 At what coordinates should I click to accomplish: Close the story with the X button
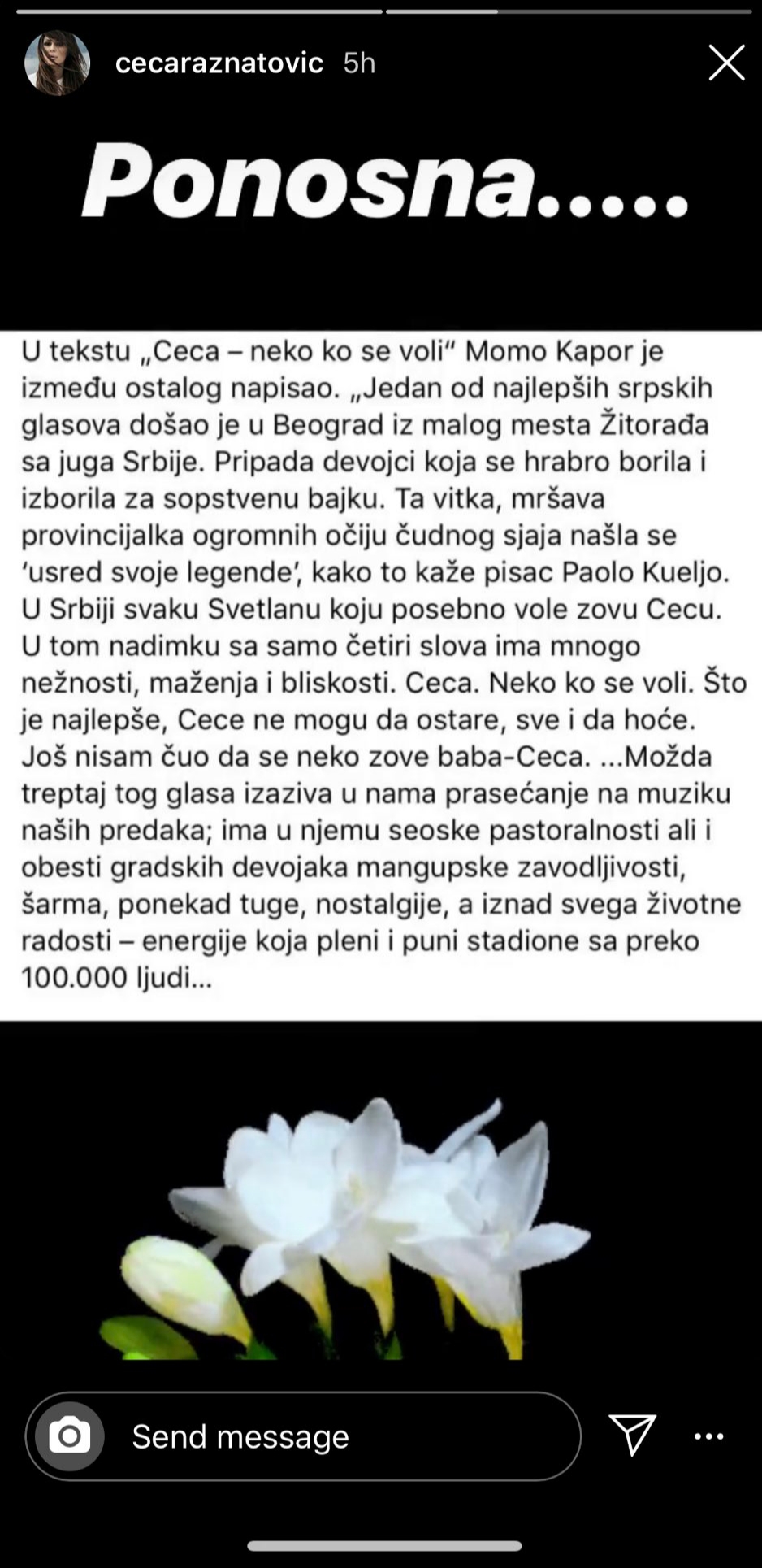[725, 62]
